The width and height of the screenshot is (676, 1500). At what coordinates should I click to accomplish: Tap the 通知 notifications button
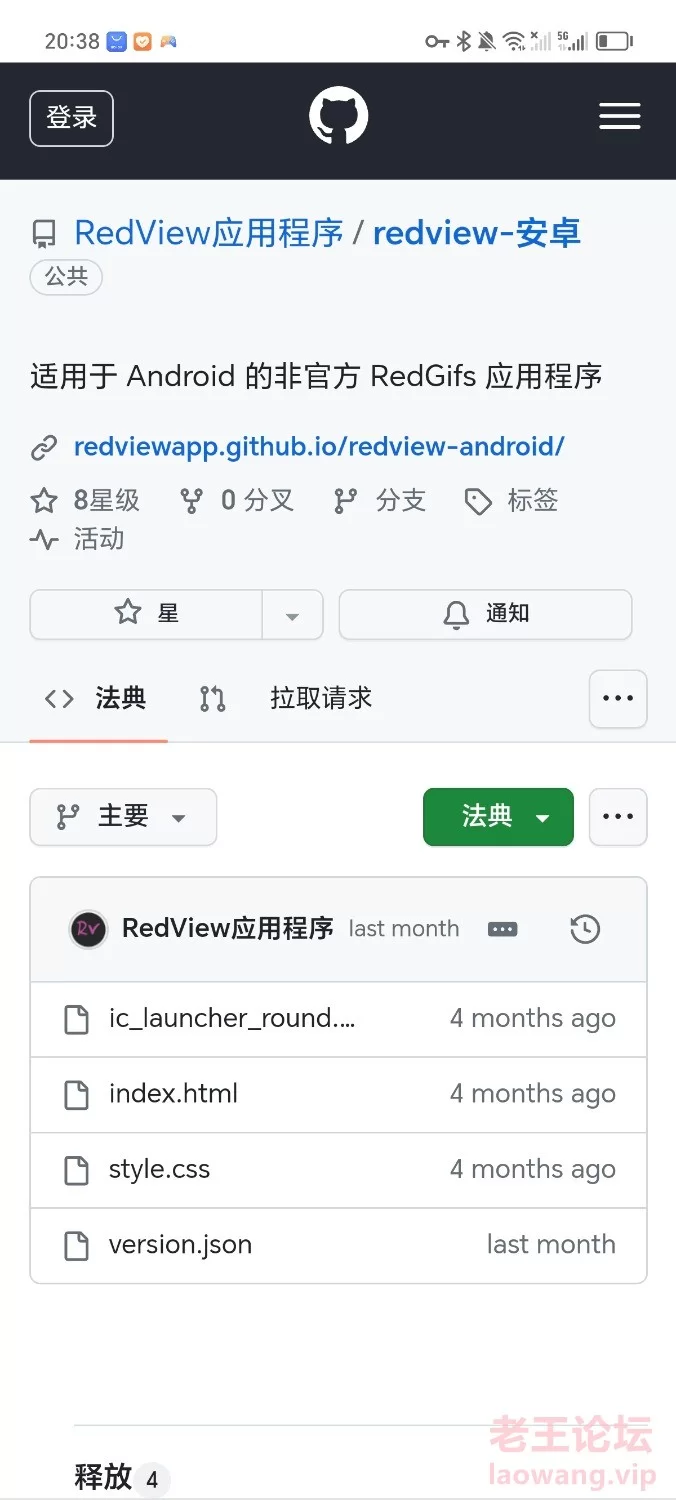click(x=485, y=613)
